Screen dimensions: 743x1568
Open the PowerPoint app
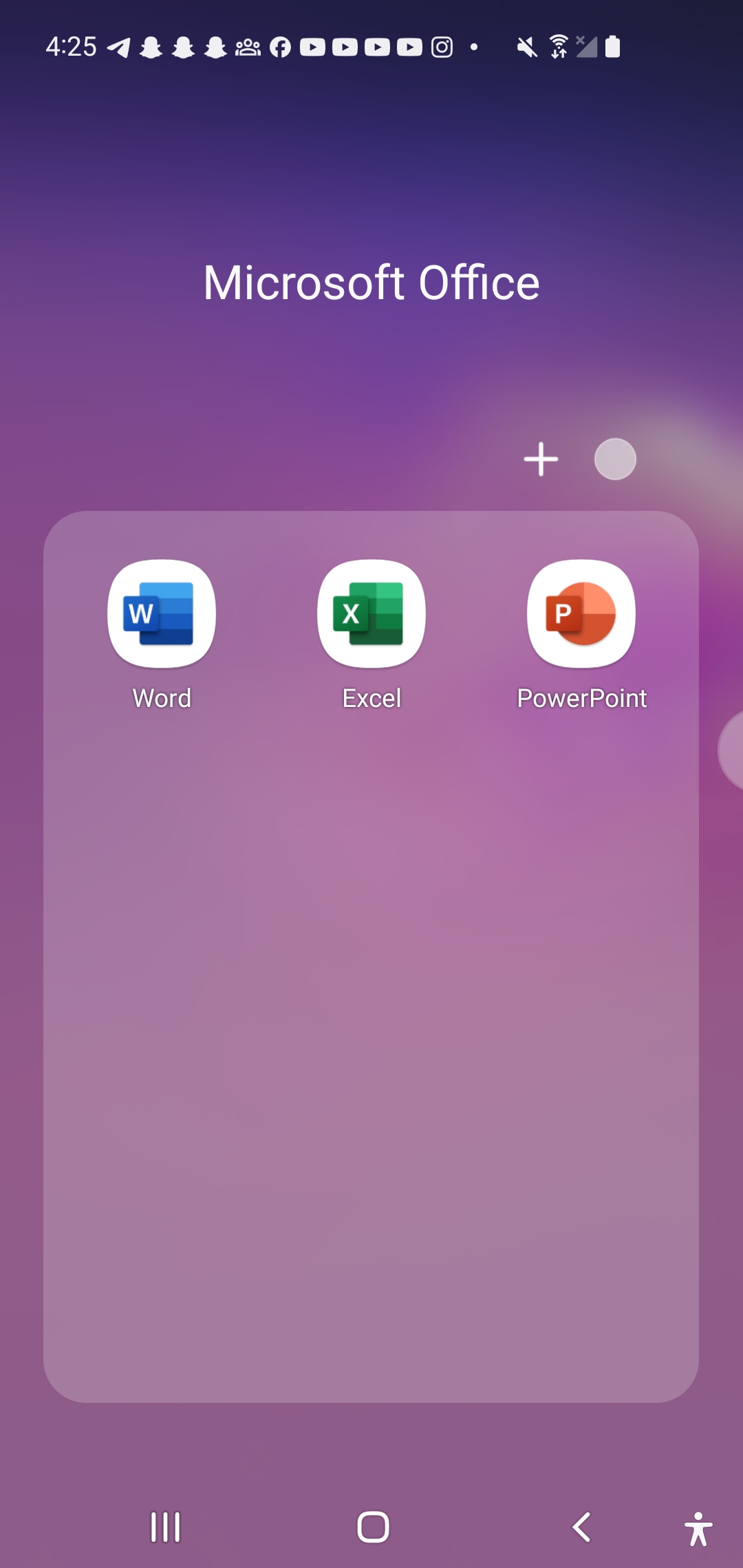[x=581, y=614]
